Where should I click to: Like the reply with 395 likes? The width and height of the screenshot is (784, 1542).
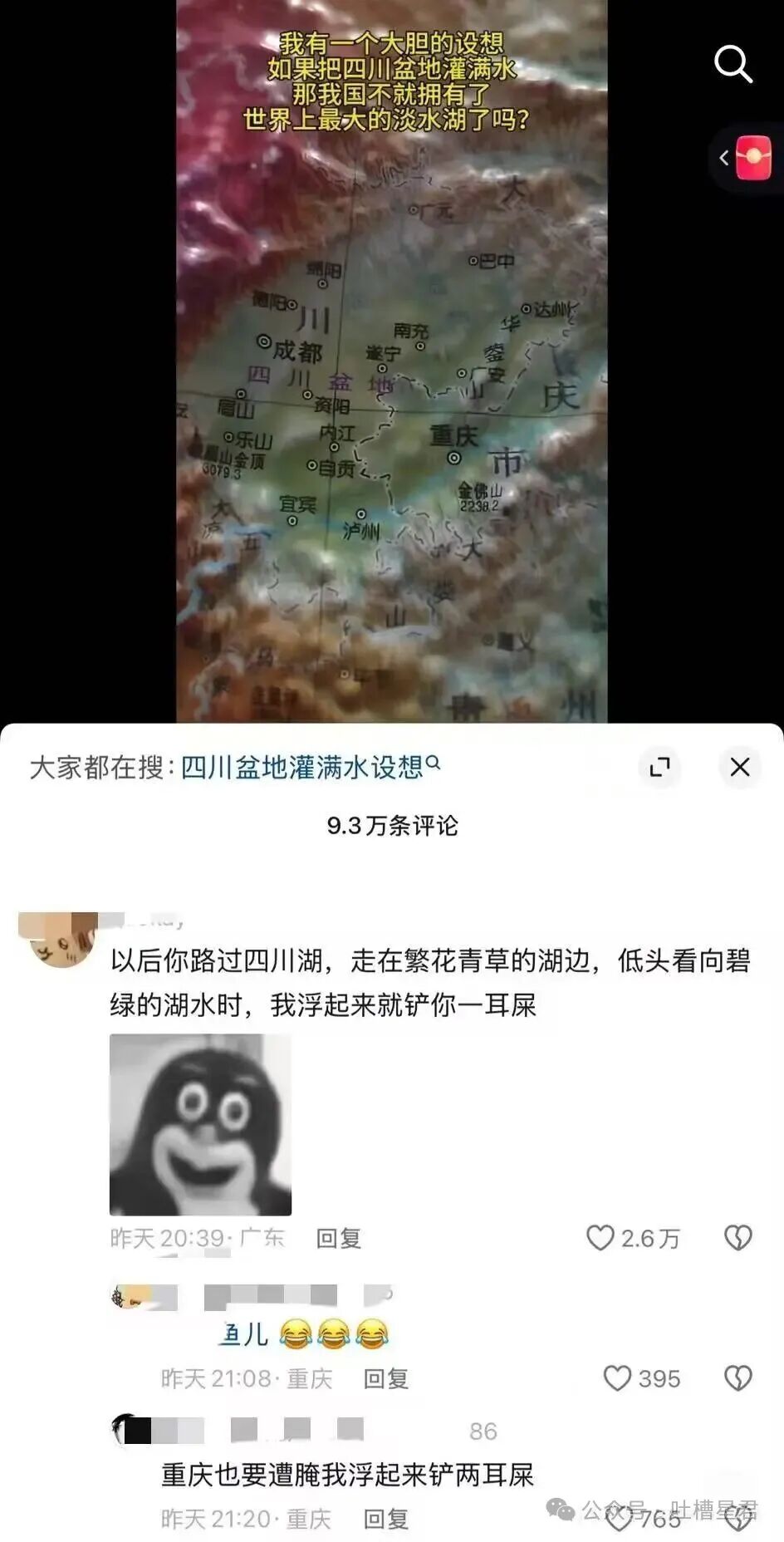click(617, 1378)
